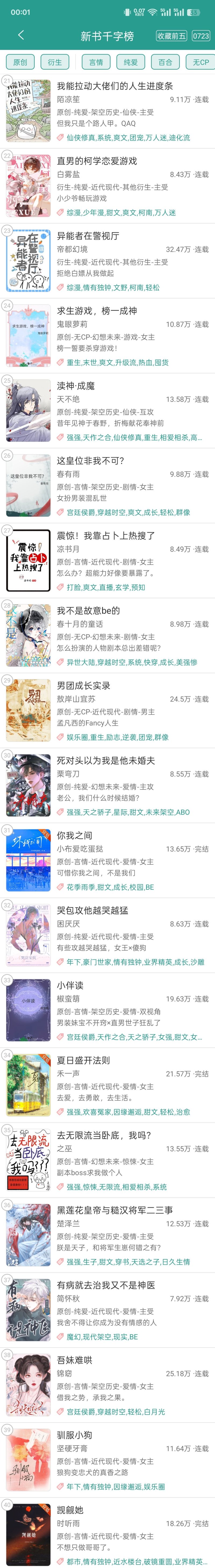Open the 收藏前五 filter button
The height and width of the screenshot is (1568, 215).
pos(171,36)
